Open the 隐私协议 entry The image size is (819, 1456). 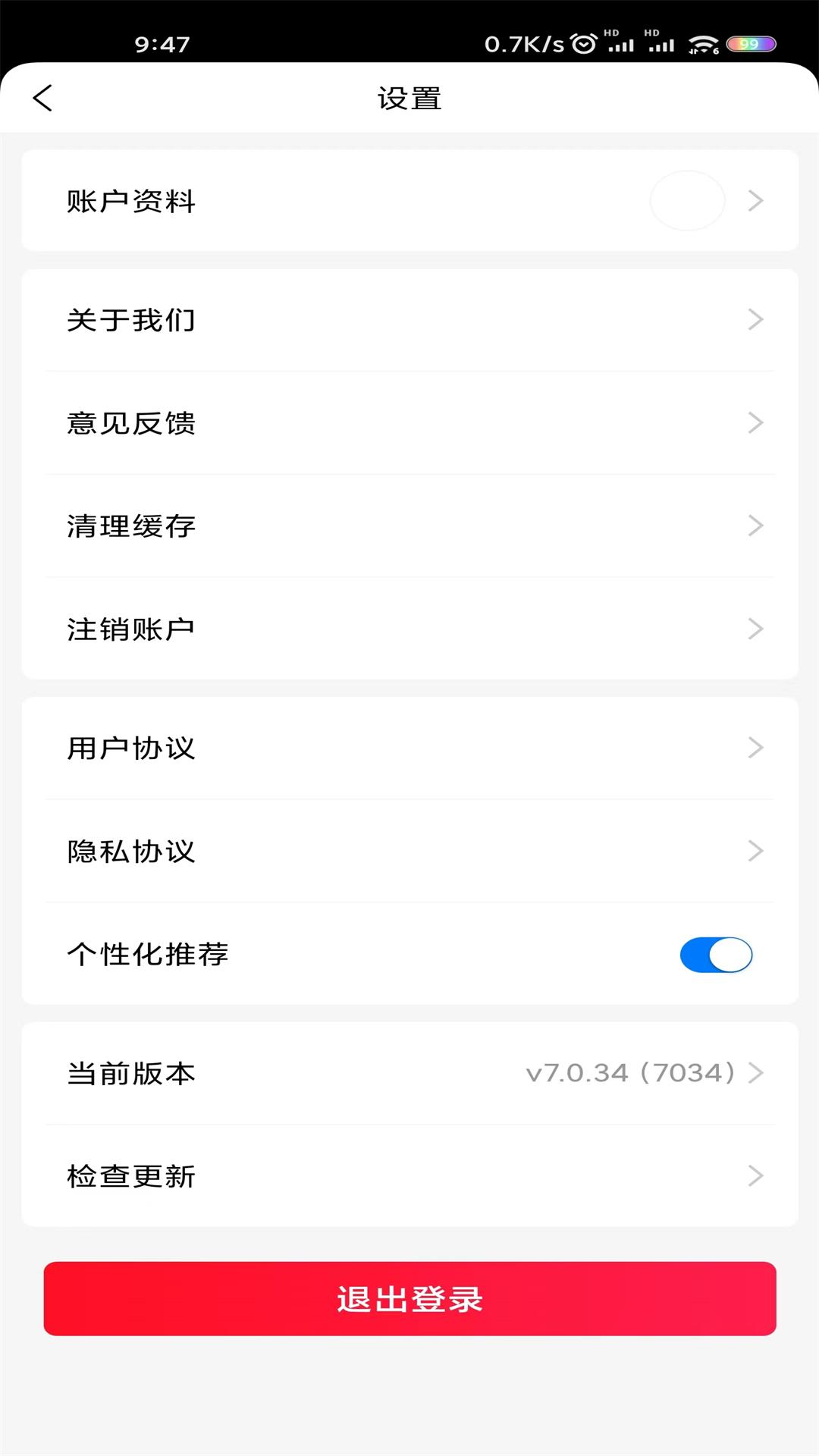tap(409, 852)
